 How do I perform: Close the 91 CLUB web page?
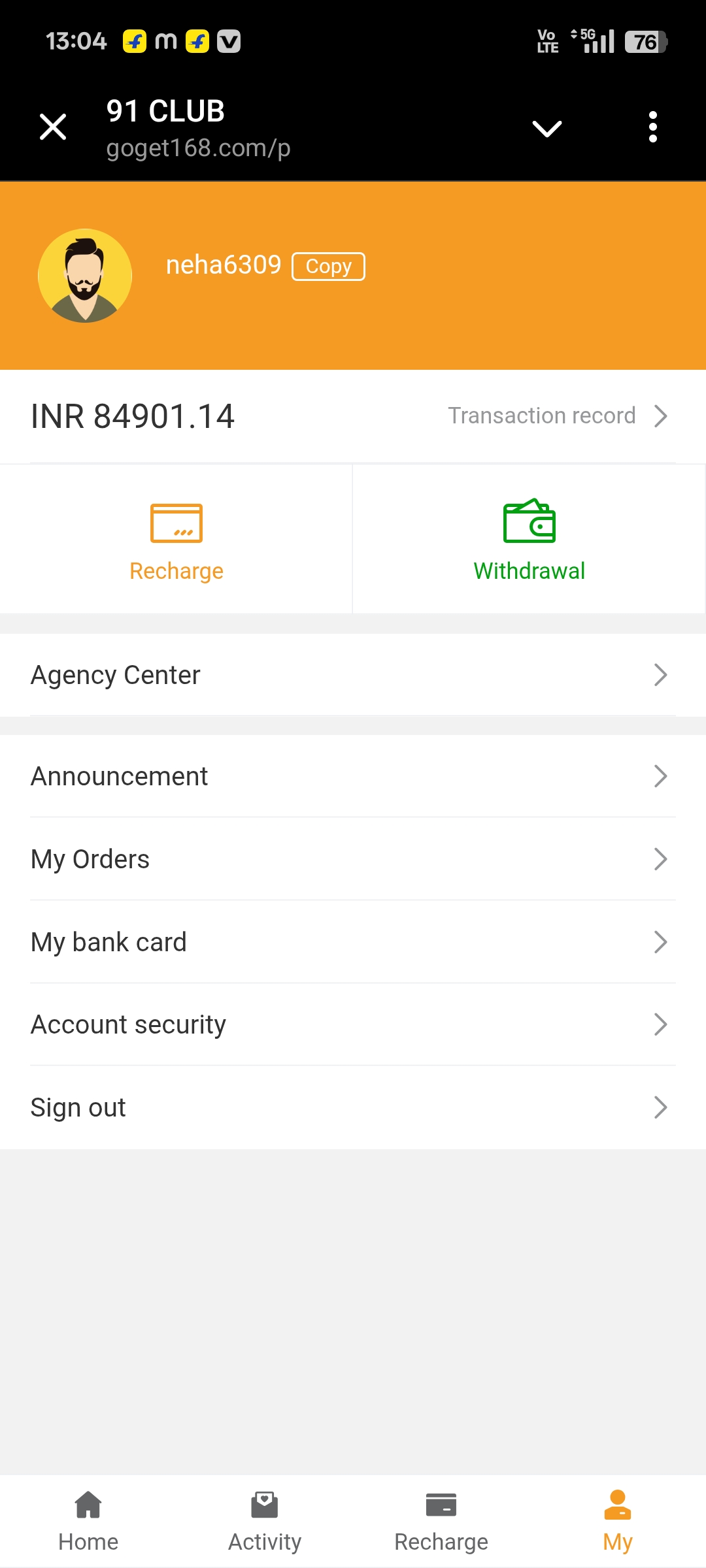(53, 127)
